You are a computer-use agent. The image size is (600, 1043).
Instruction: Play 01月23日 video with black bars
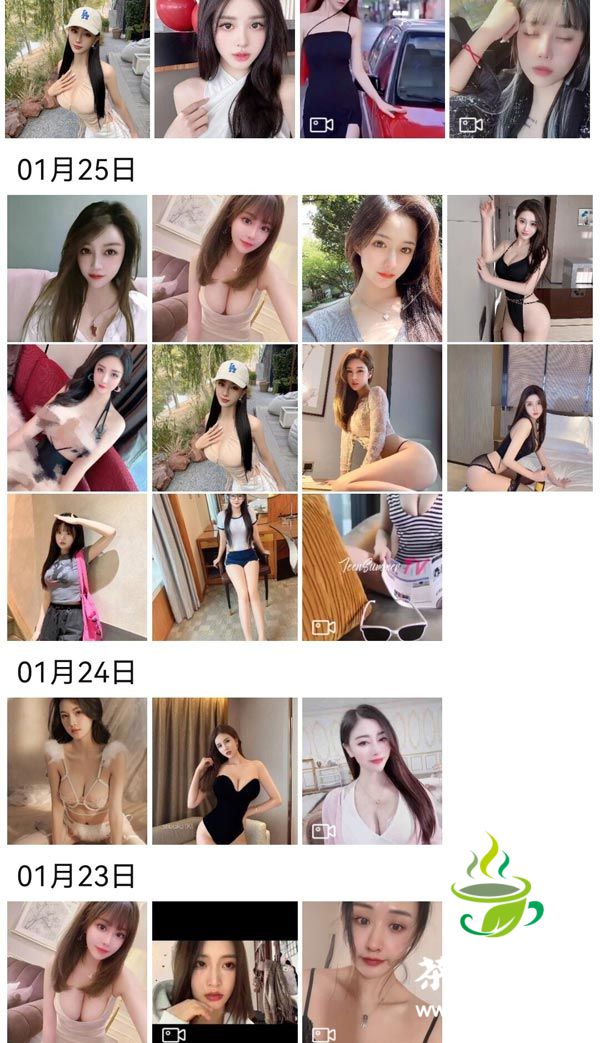pyautogui.click(x=225, y=972)
